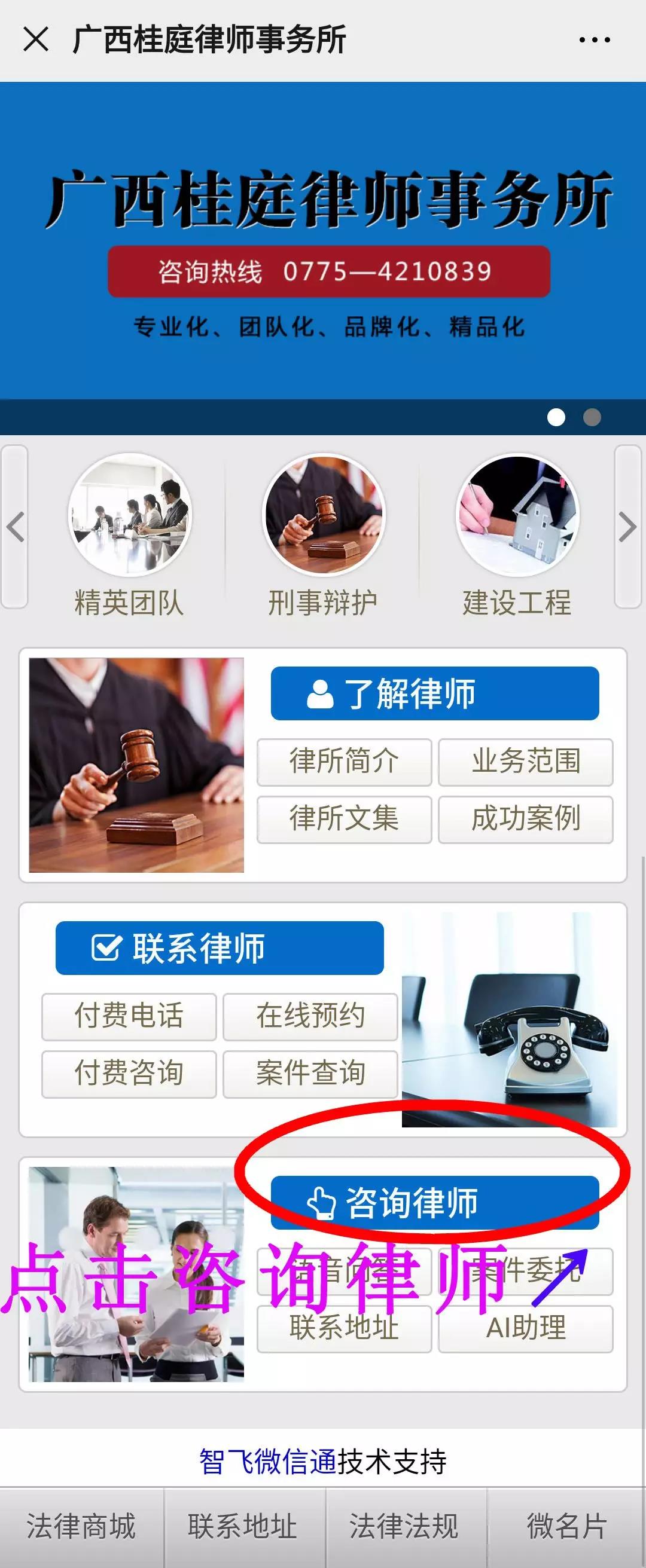Open 案件查询
Image resolution: width=646 pixels, height=1568 pixels.
point(310,1073)
